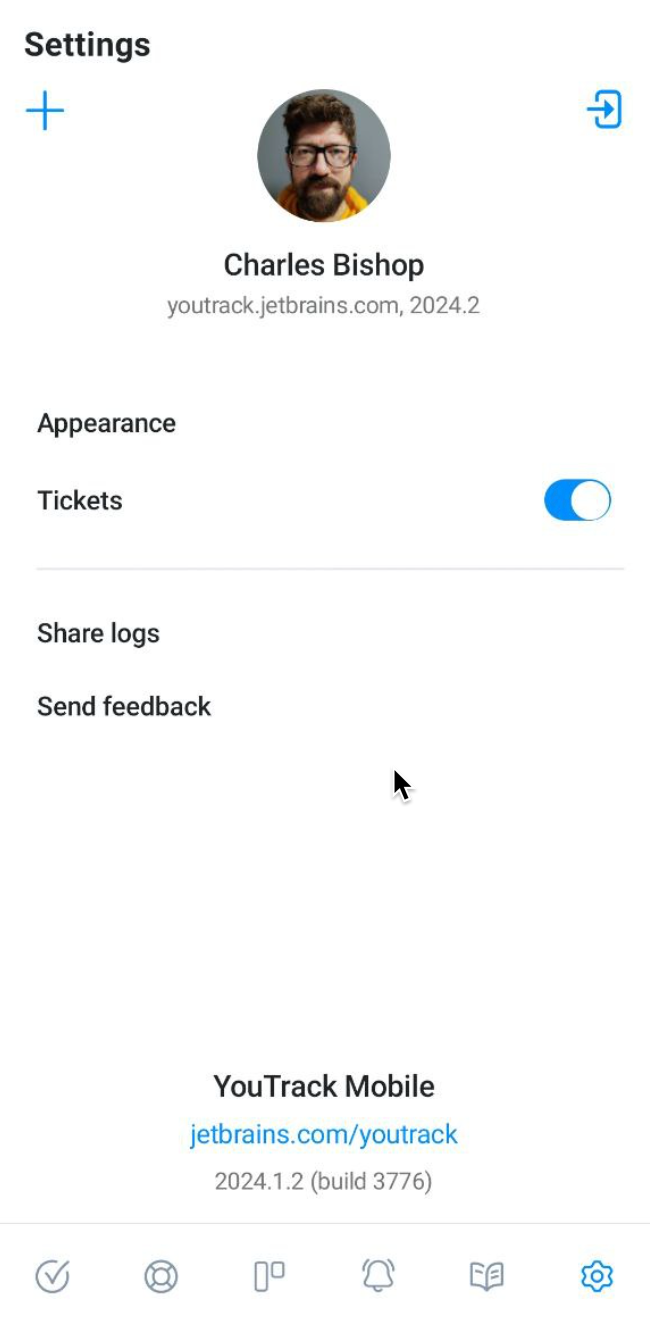Open the notifications bell tab
This screenshot has width=650, height=1340.
click(x=378, y=1276)
